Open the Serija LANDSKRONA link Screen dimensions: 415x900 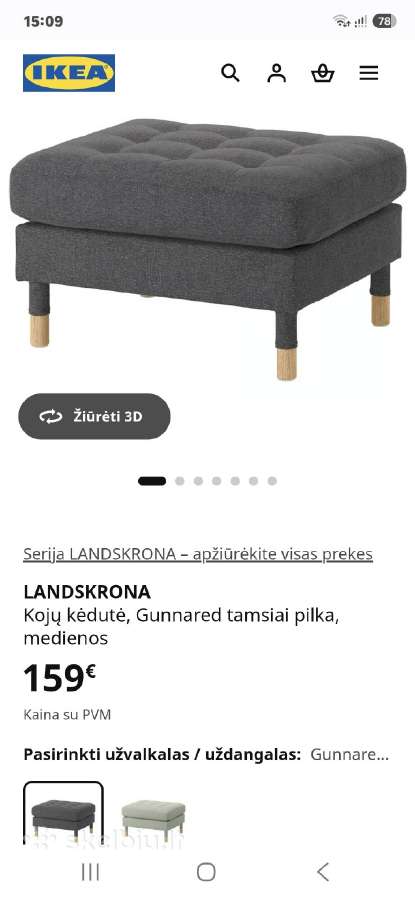pos(198,554)
